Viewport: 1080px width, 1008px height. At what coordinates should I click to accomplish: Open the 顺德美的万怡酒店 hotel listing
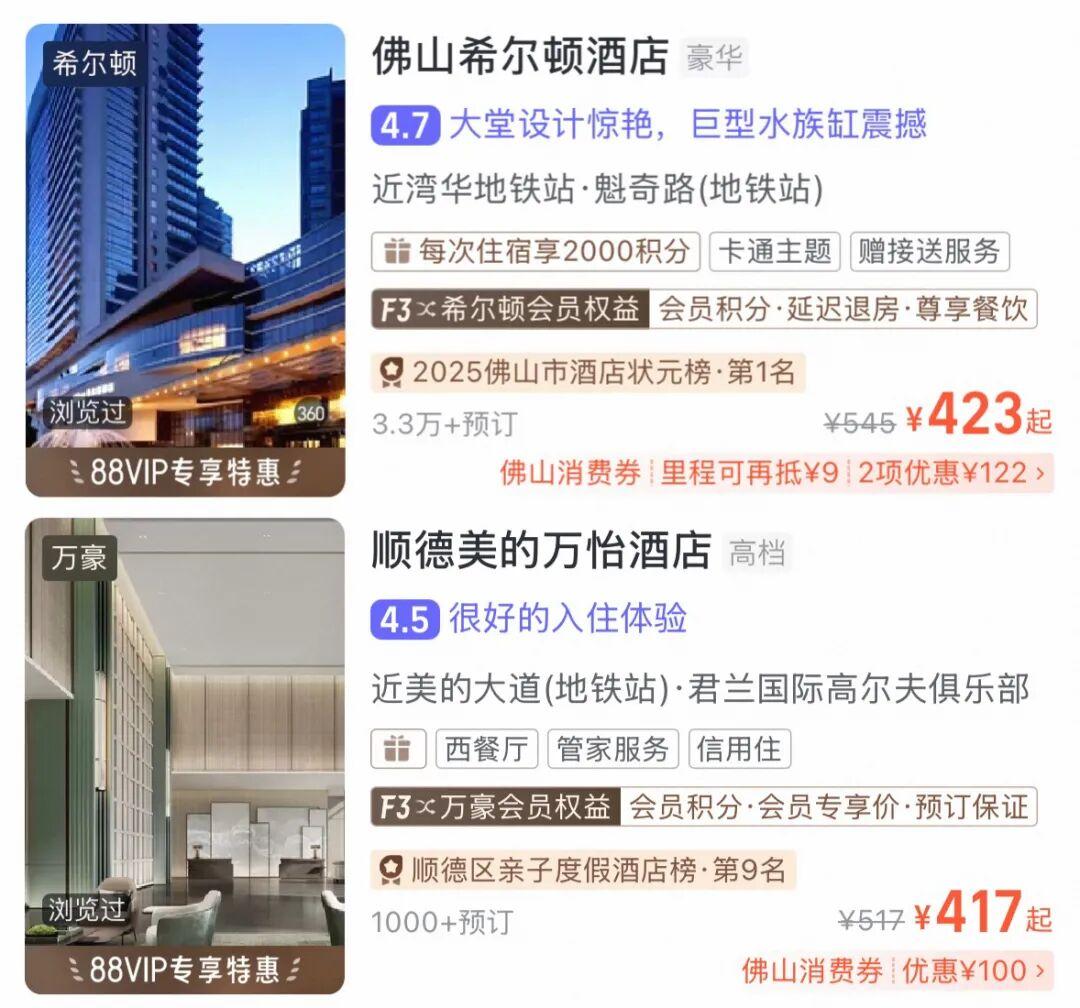tap(541, 551)
